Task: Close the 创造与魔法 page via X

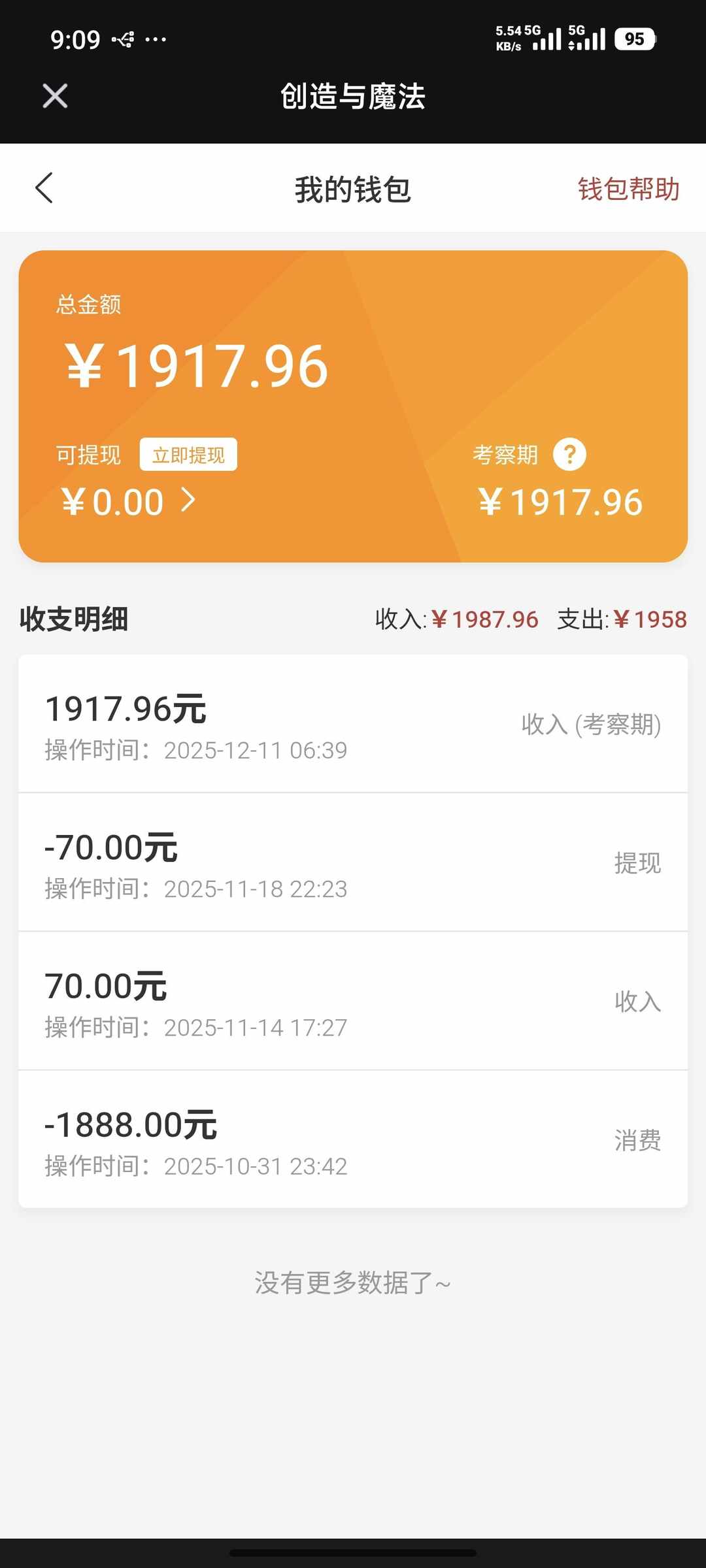Action: 54,96
